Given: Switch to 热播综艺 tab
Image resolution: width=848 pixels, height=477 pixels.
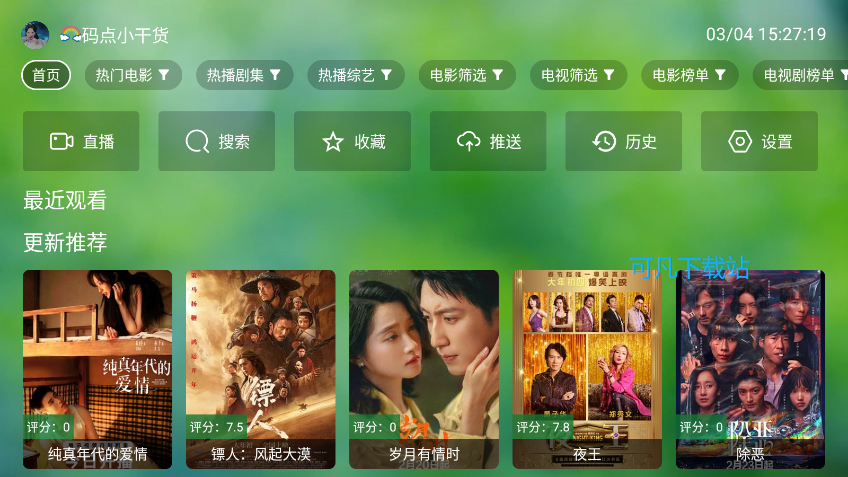Looking at the screenshot, I should (x=355, y=75).
